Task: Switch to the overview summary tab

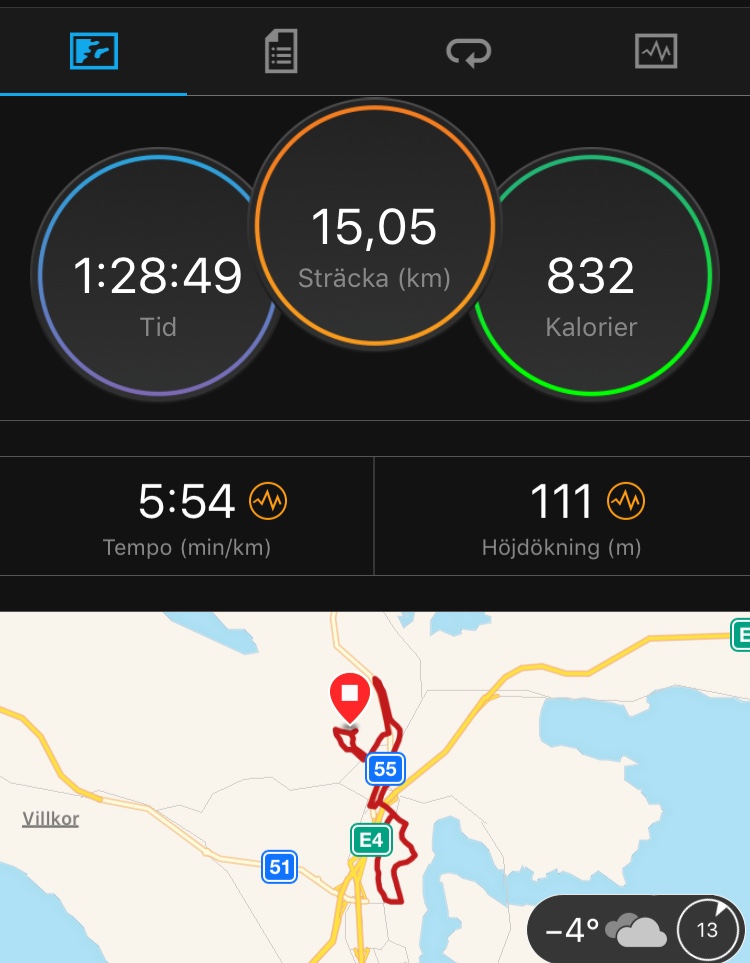Action: (x=94, y=51)
